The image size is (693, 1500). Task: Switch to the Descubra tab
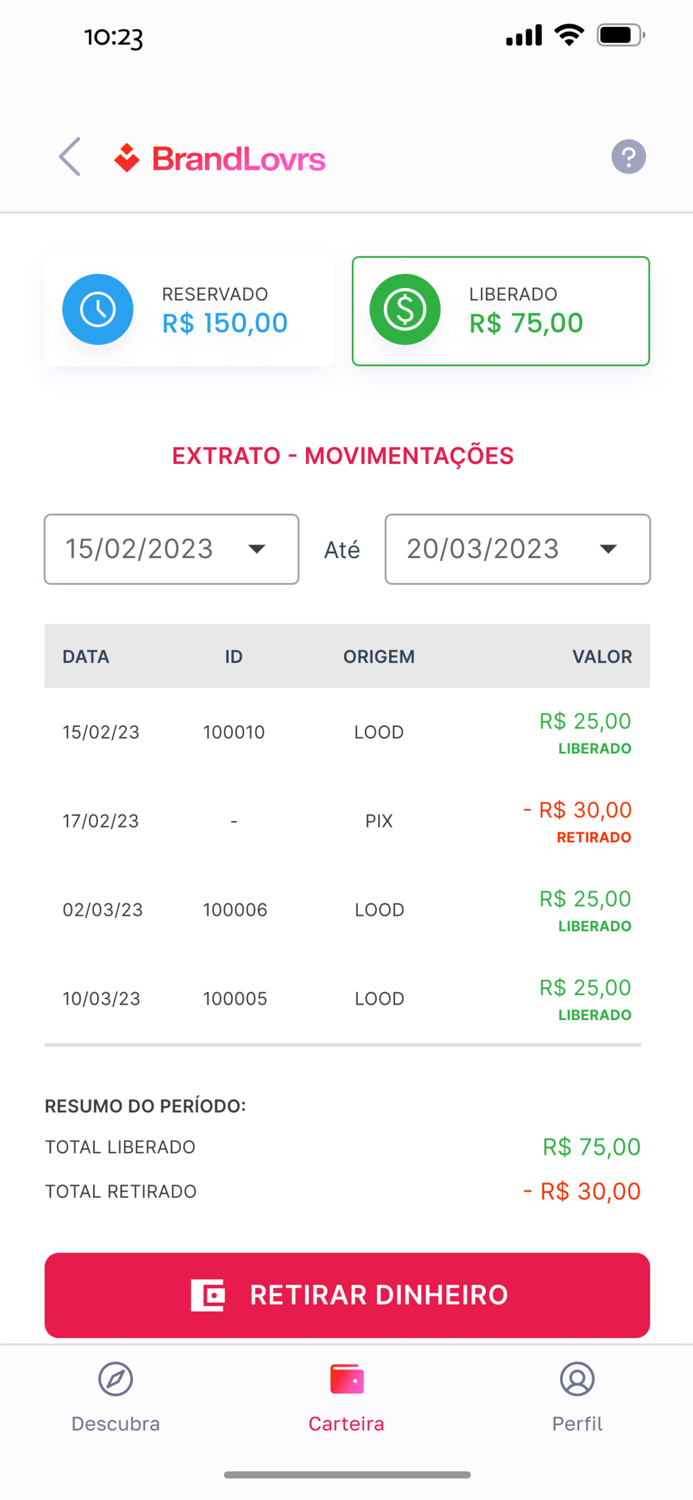(x=115, y=1397)
